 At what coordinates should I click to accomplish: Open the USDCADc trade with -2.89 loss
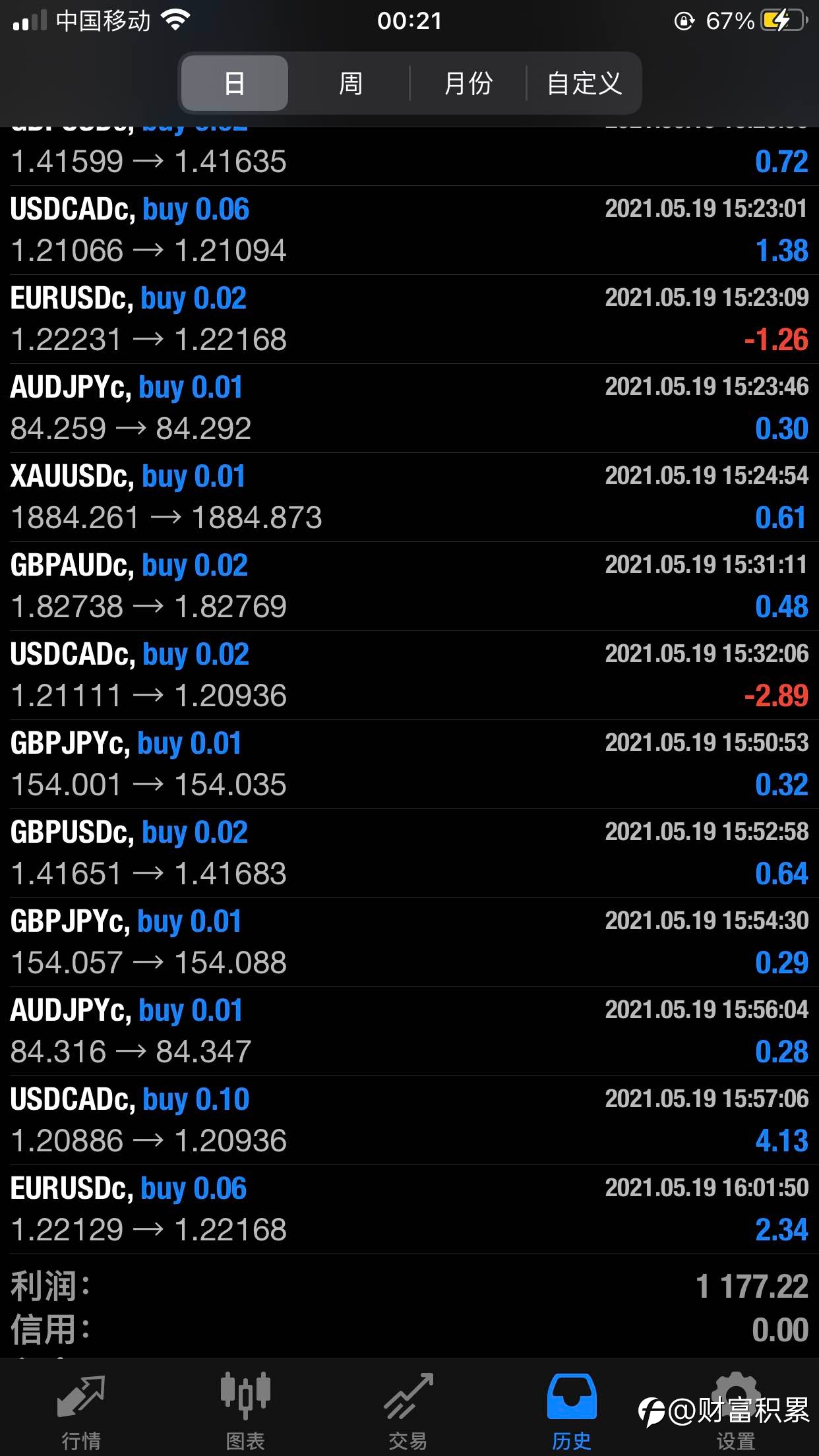pyautogui.click(x=409, y=675)
